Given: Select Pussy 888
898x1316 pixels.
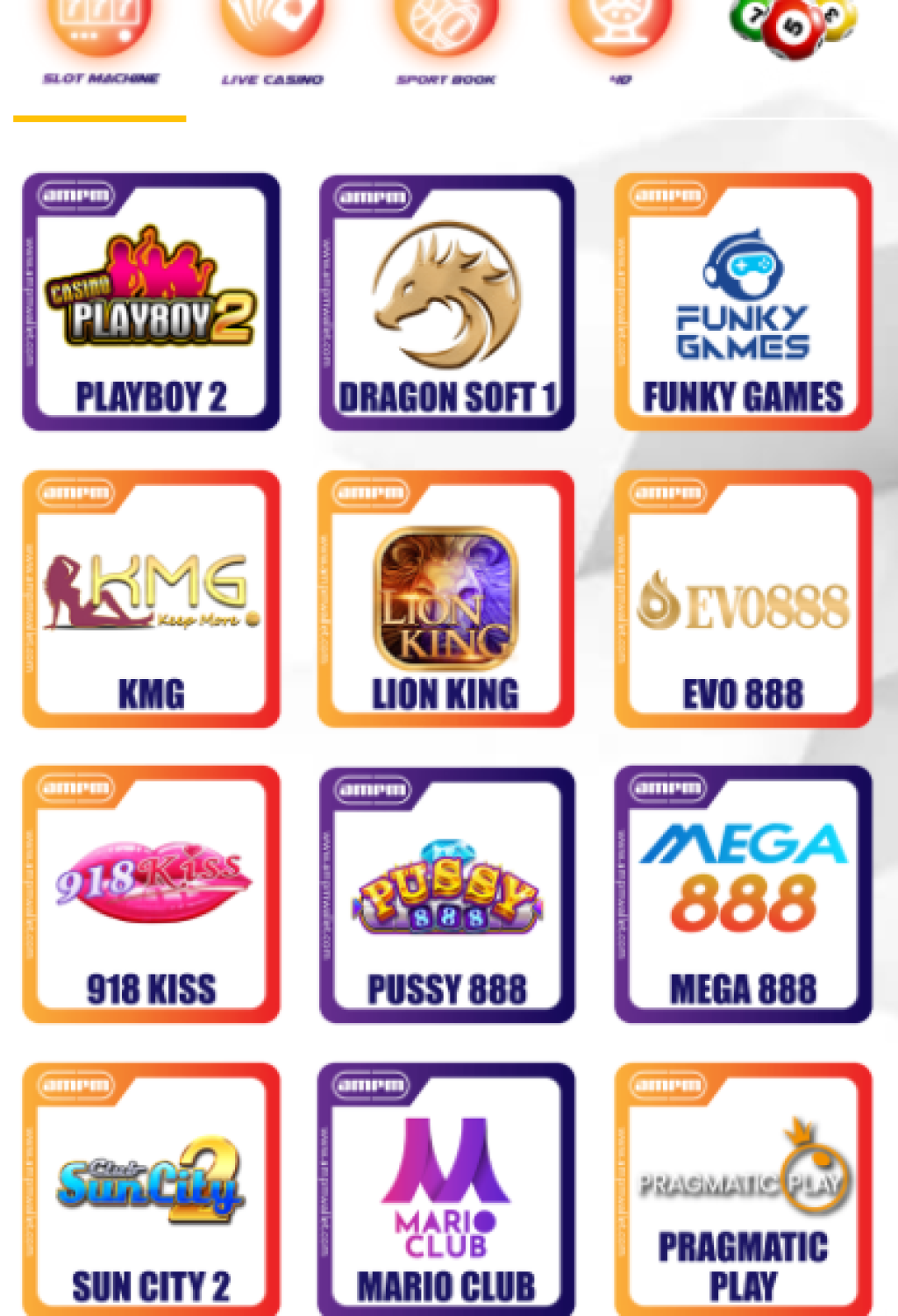Looking at the screenshot, I should coord(447,895).
